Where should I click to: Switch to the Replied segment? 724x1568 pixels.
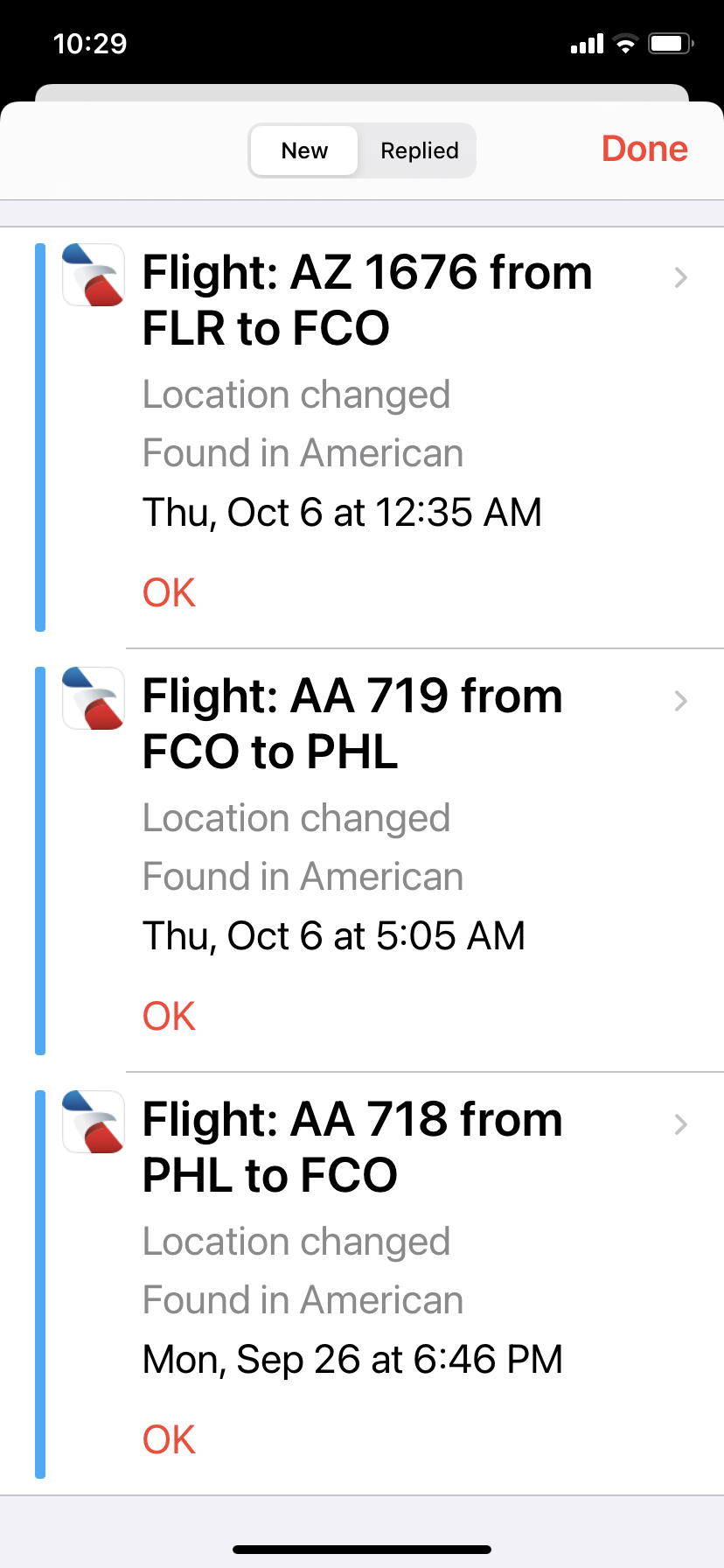(419, 150)
